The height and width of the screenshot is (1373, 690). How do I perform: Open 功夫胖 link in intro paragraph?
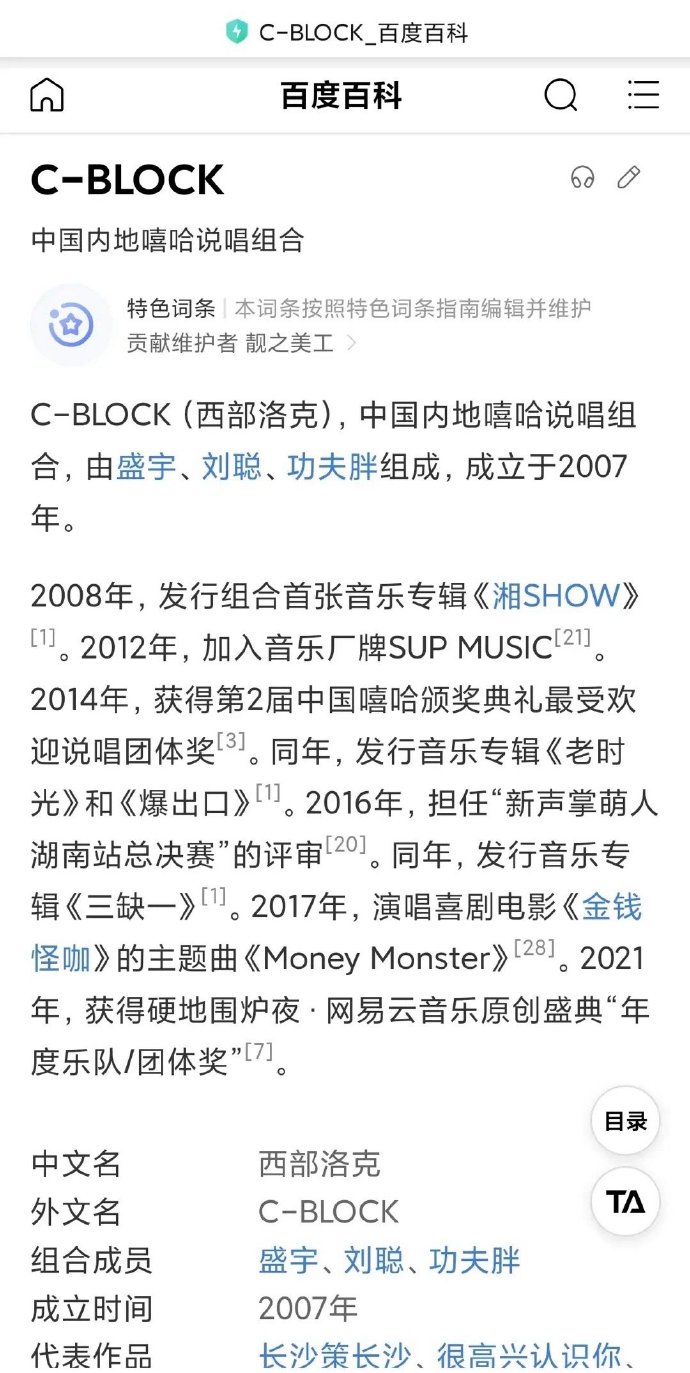click(x=332, y=466)
